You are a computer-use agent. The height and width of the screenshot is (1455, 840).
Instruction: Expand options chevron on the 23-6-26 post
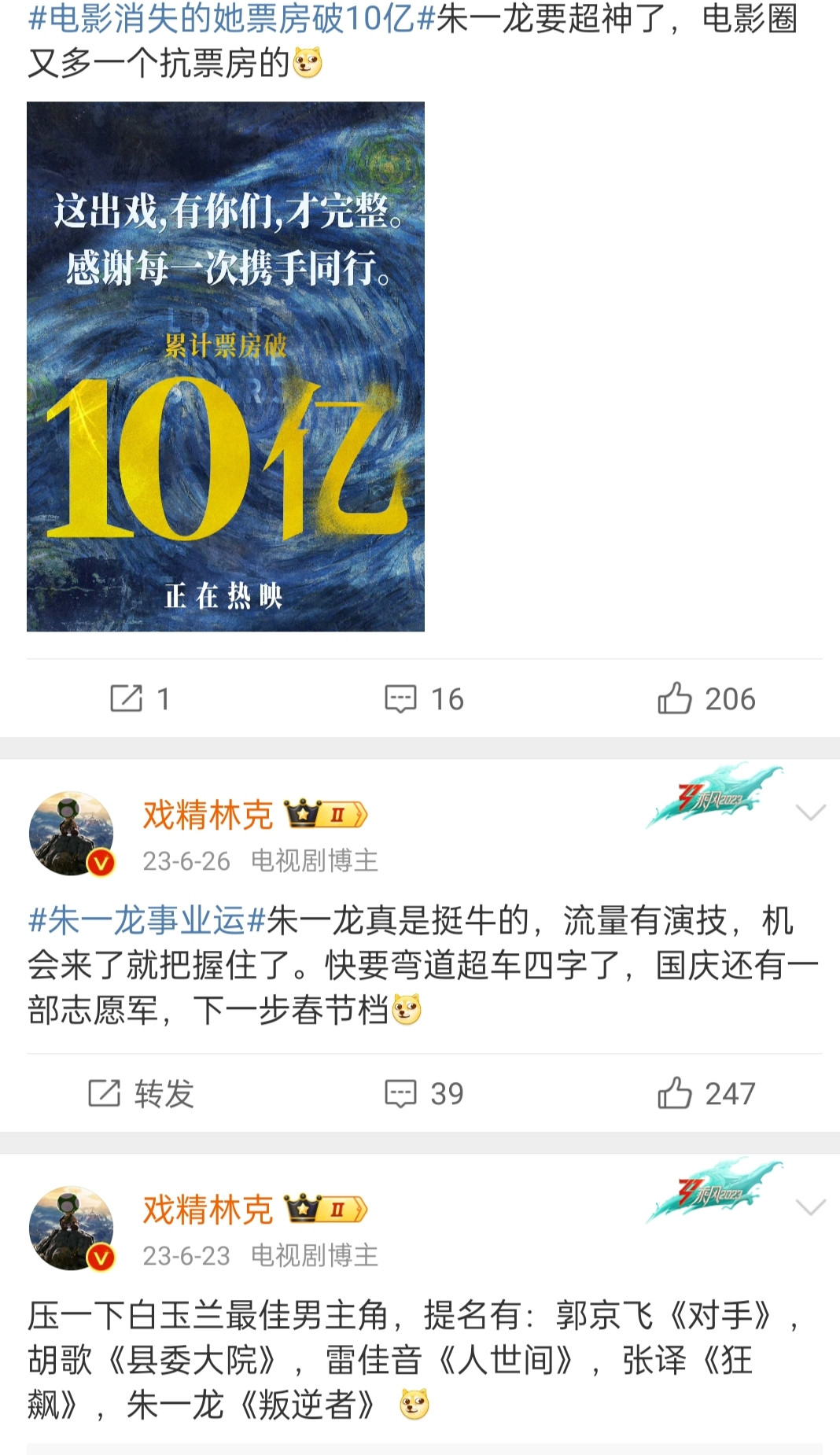pyautogui.click(x=810, y=812)
